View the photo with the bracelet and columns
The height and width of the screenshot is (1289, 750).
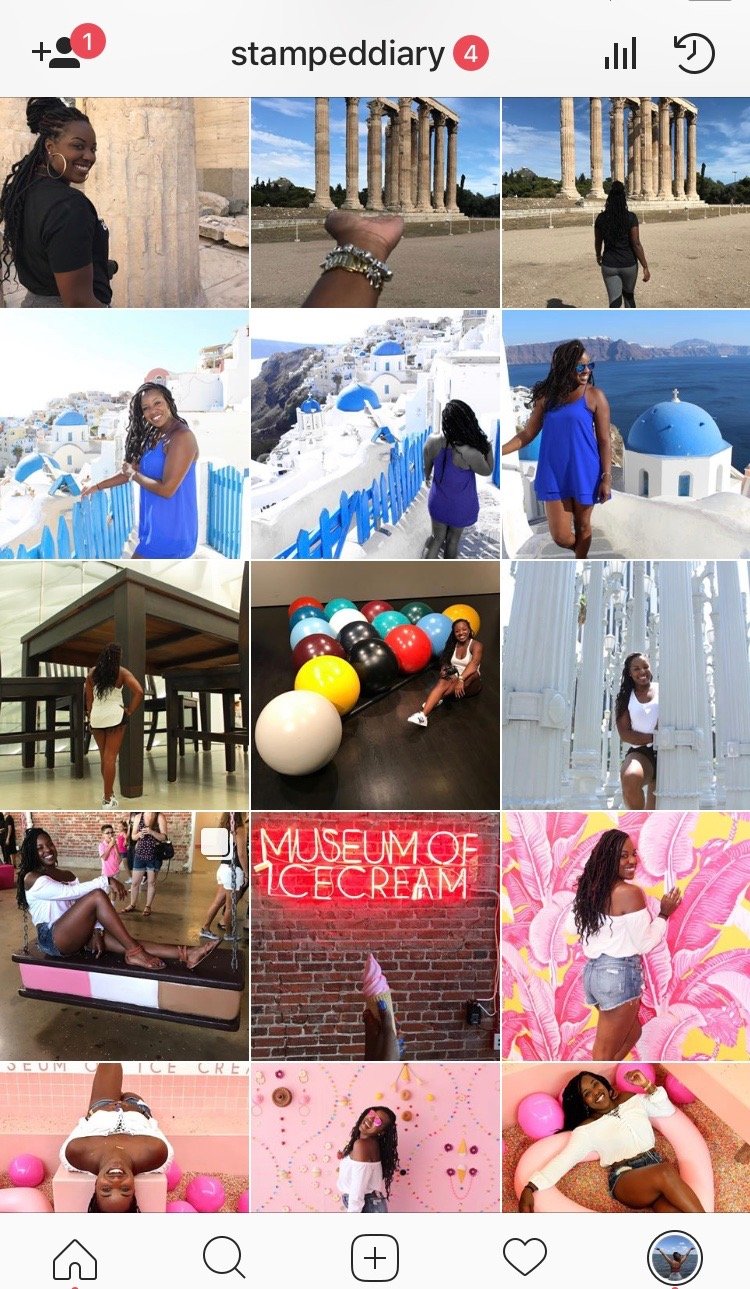tap(375, 202)
